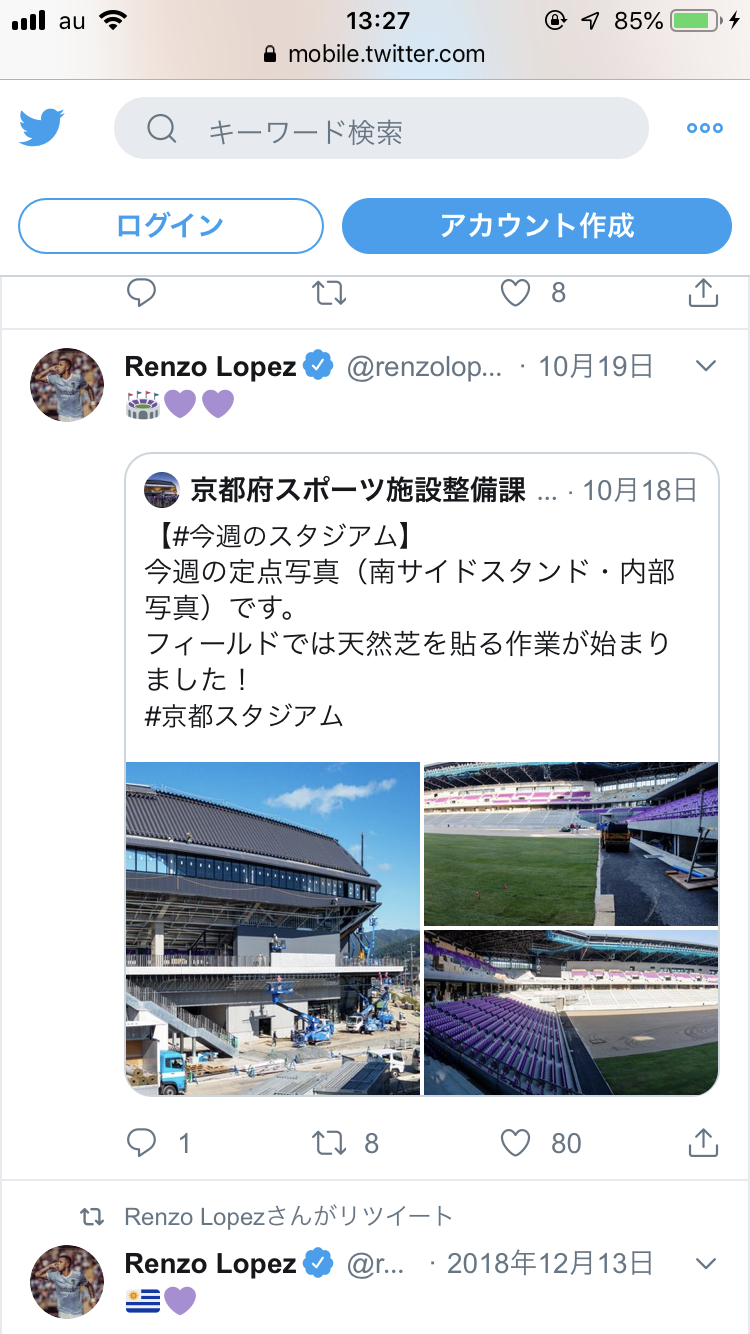Open the three-dot more options menu

(704, 128)
